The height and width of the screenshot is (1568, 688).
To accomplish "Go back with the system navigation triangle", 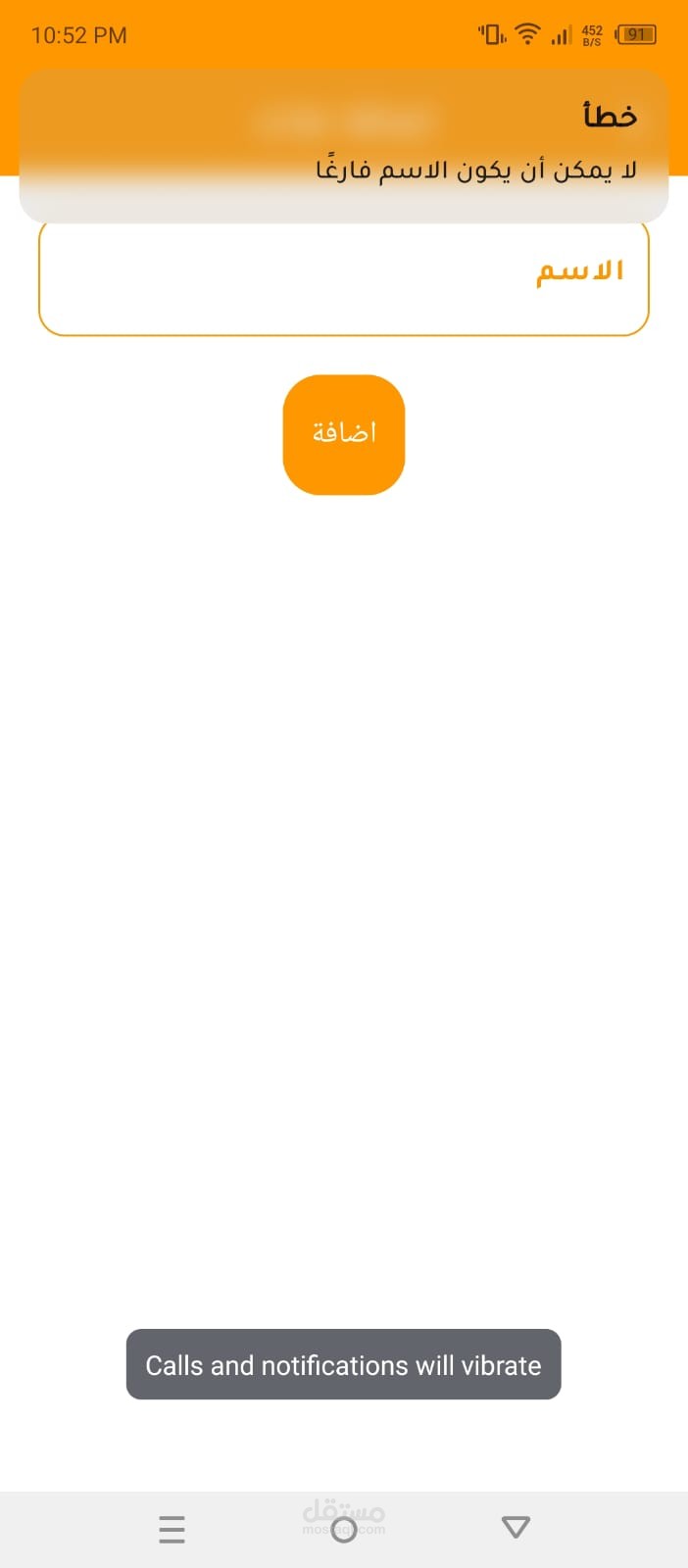I will [x=516, y=1527].
